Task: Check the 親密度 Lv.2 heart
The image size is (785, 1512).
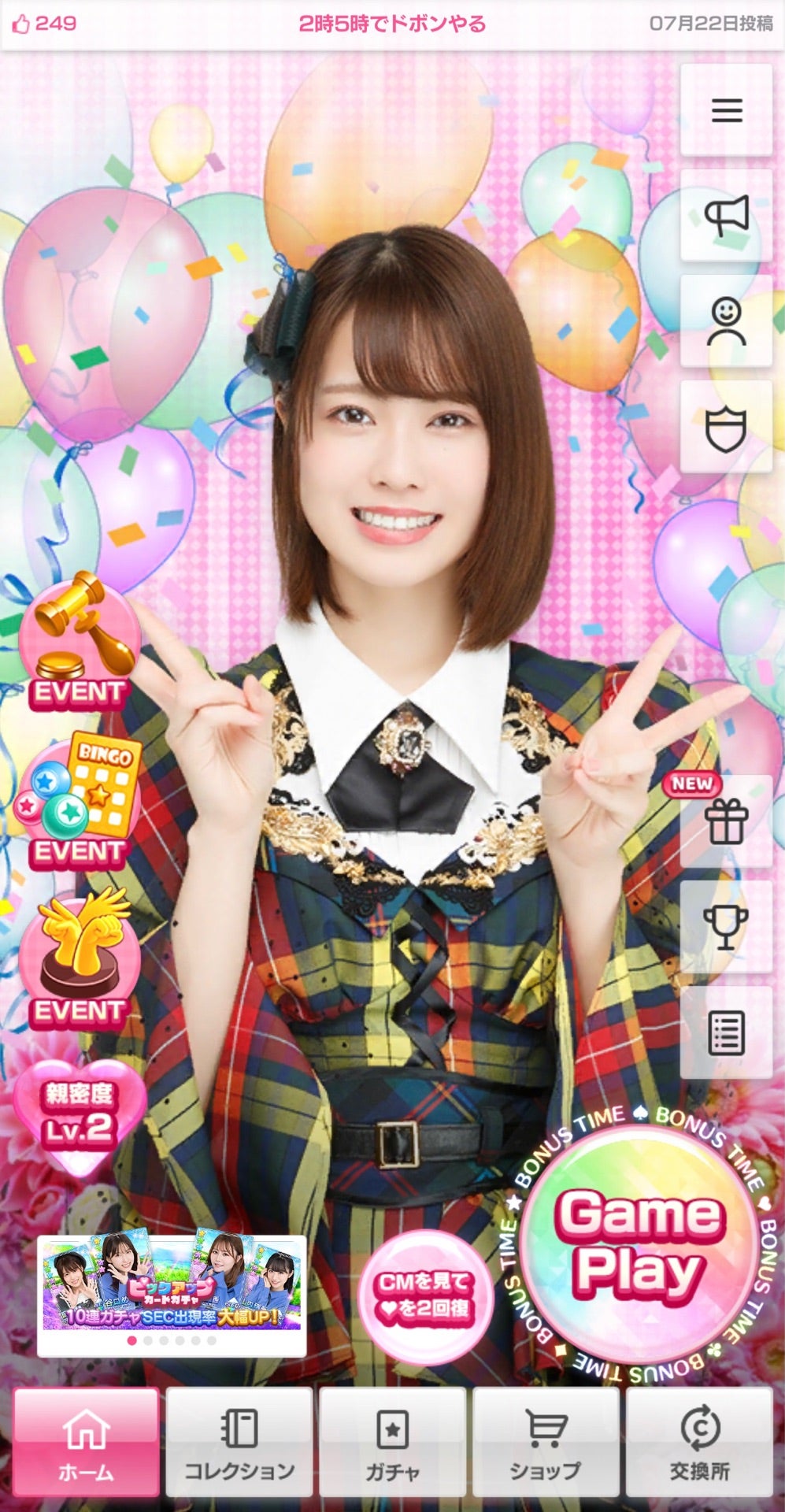Action: (79, 1114)
